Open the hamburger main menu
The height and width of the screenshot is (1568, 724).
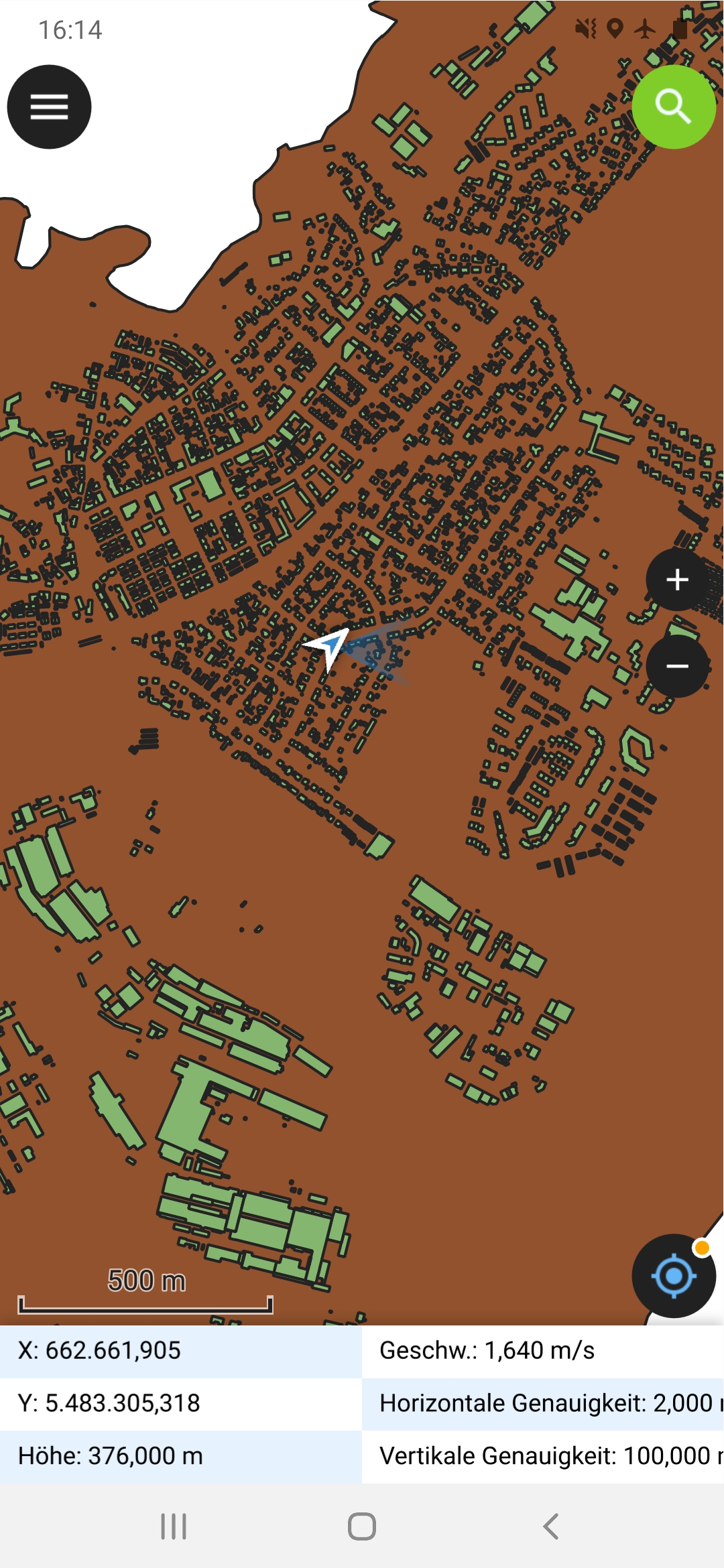[49, 107]
